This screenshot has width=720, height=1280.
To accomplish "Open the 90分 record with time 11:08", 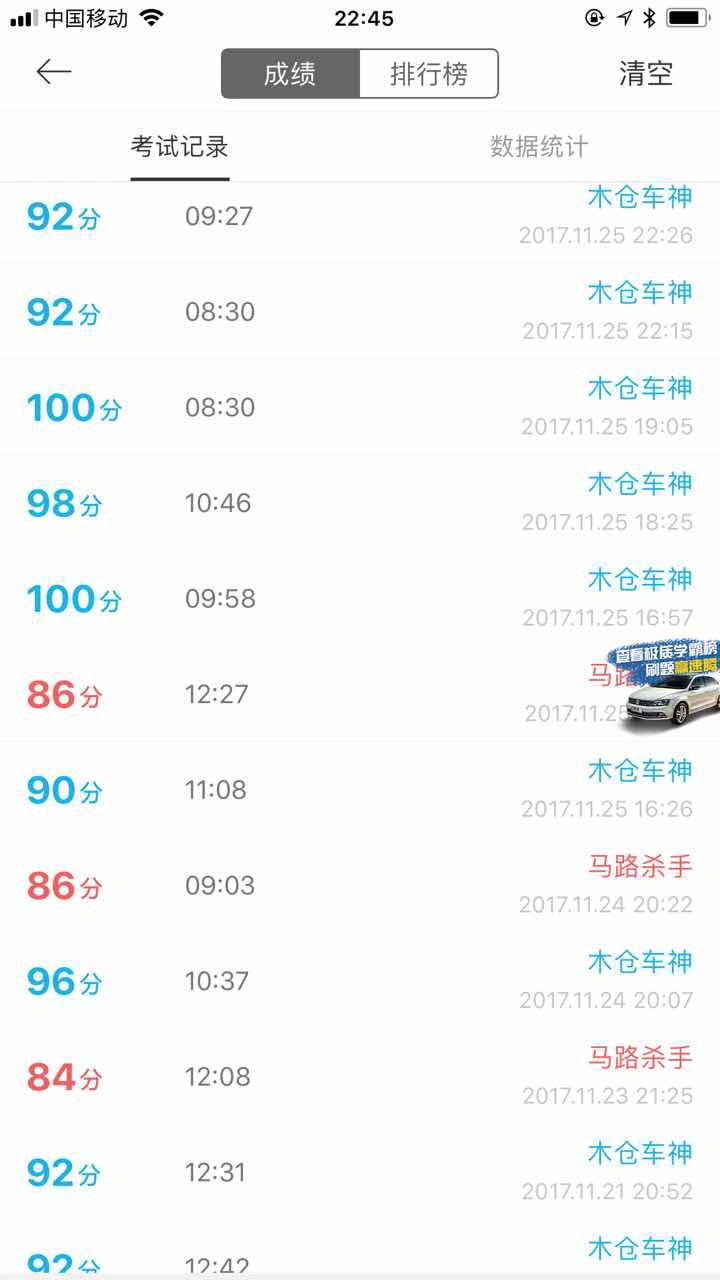I will tap(360, 790).
